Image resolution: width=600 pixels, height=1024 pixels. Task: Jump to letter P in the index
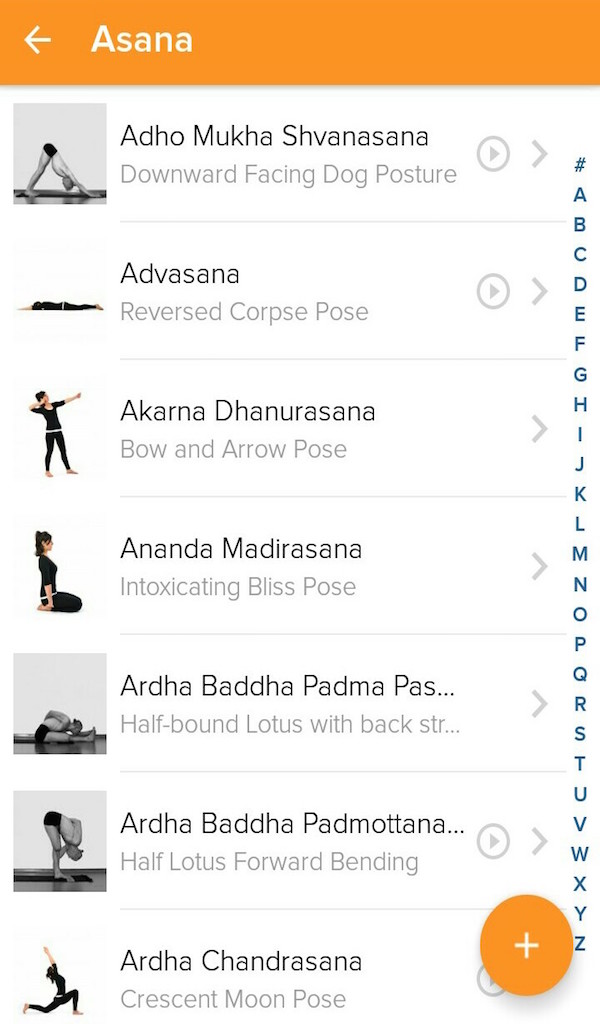580,644
